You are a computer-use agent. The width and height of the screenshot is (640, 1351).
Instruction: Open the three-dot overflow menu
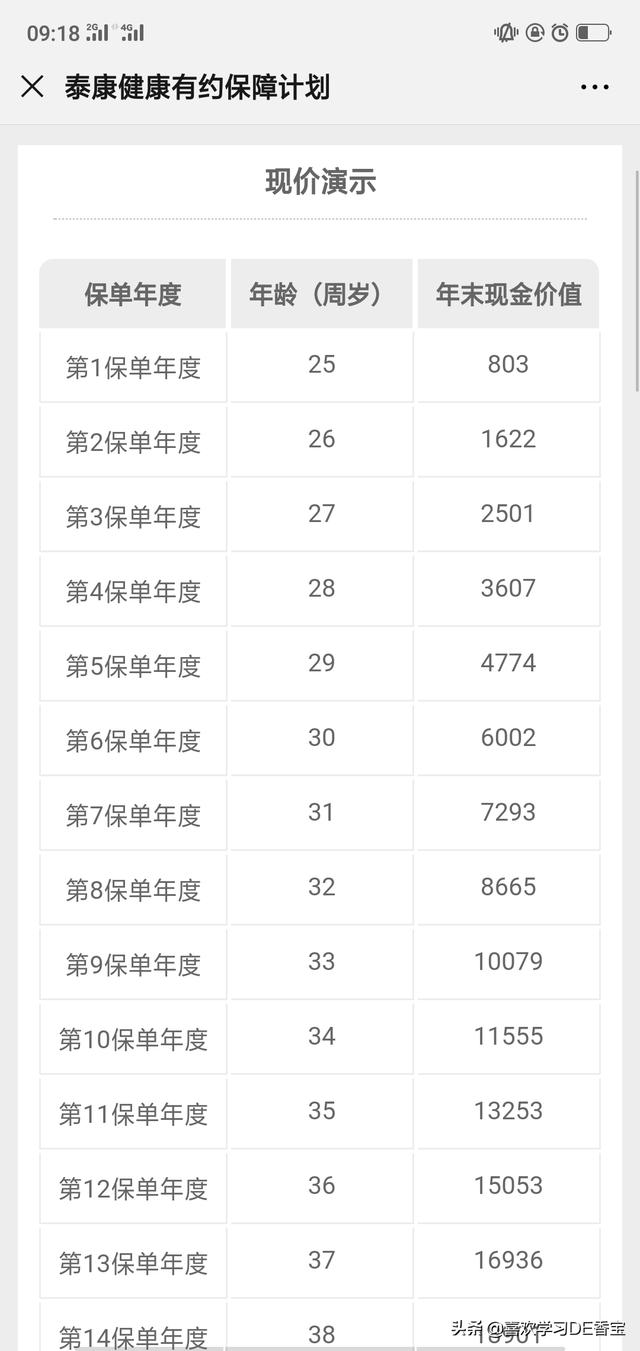[595, 87]
